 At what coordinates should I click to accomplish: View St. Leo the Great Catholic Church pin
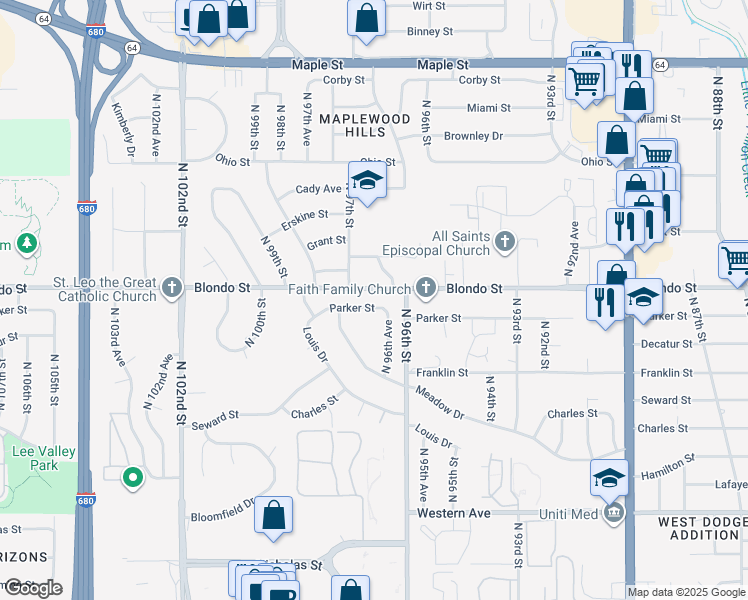[x=172, y=288]
